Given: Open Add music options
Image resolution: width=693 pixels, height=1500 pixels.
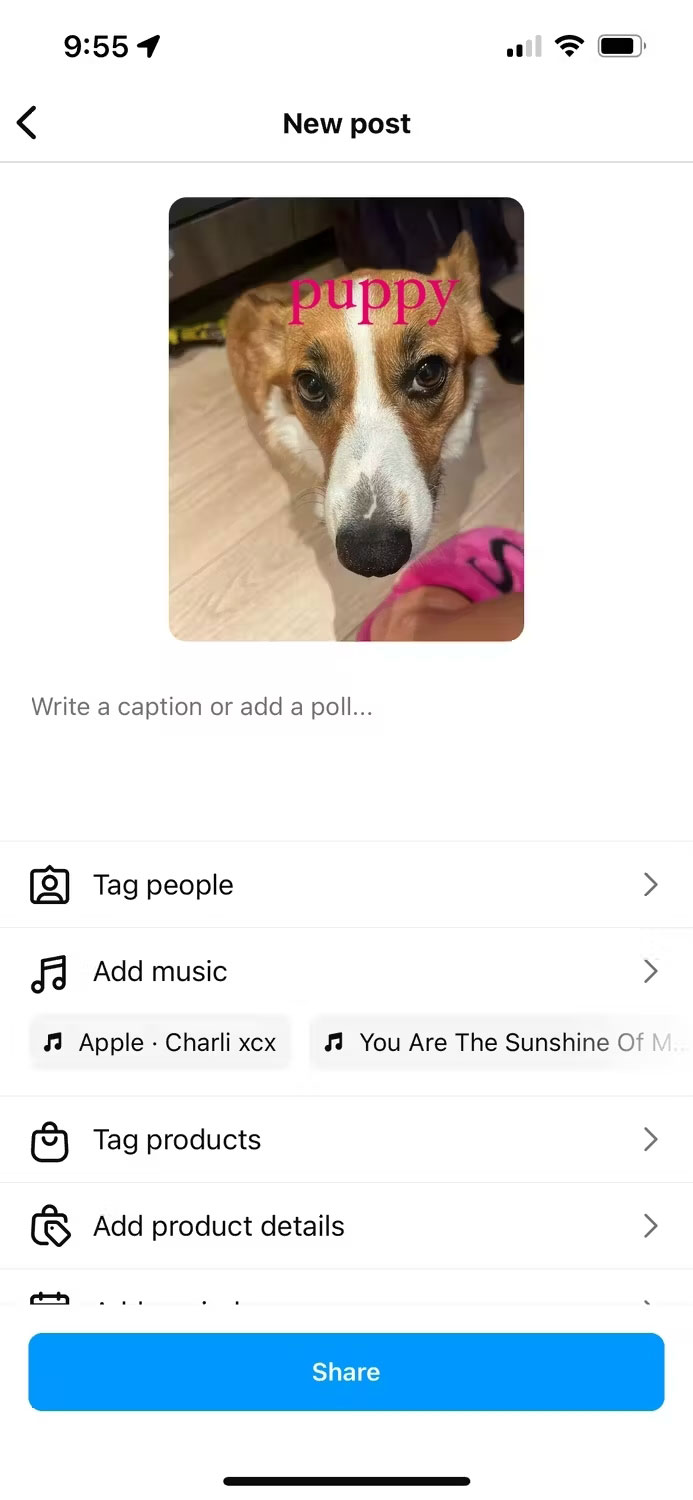Looking at the screenshot, I should click(x=346, y=971).
